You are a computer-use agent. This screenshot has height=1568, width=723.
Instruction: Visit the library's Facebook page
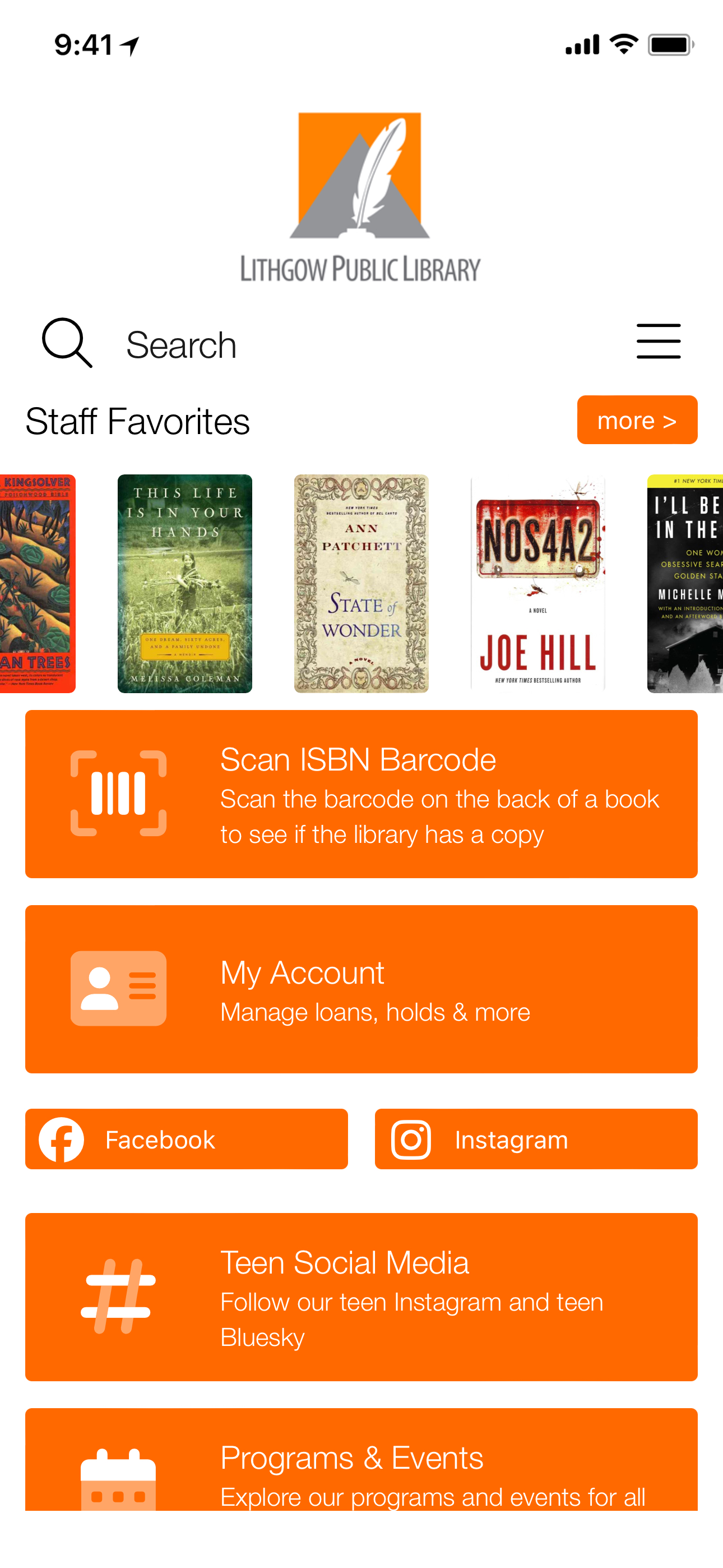pos(186,1139)
